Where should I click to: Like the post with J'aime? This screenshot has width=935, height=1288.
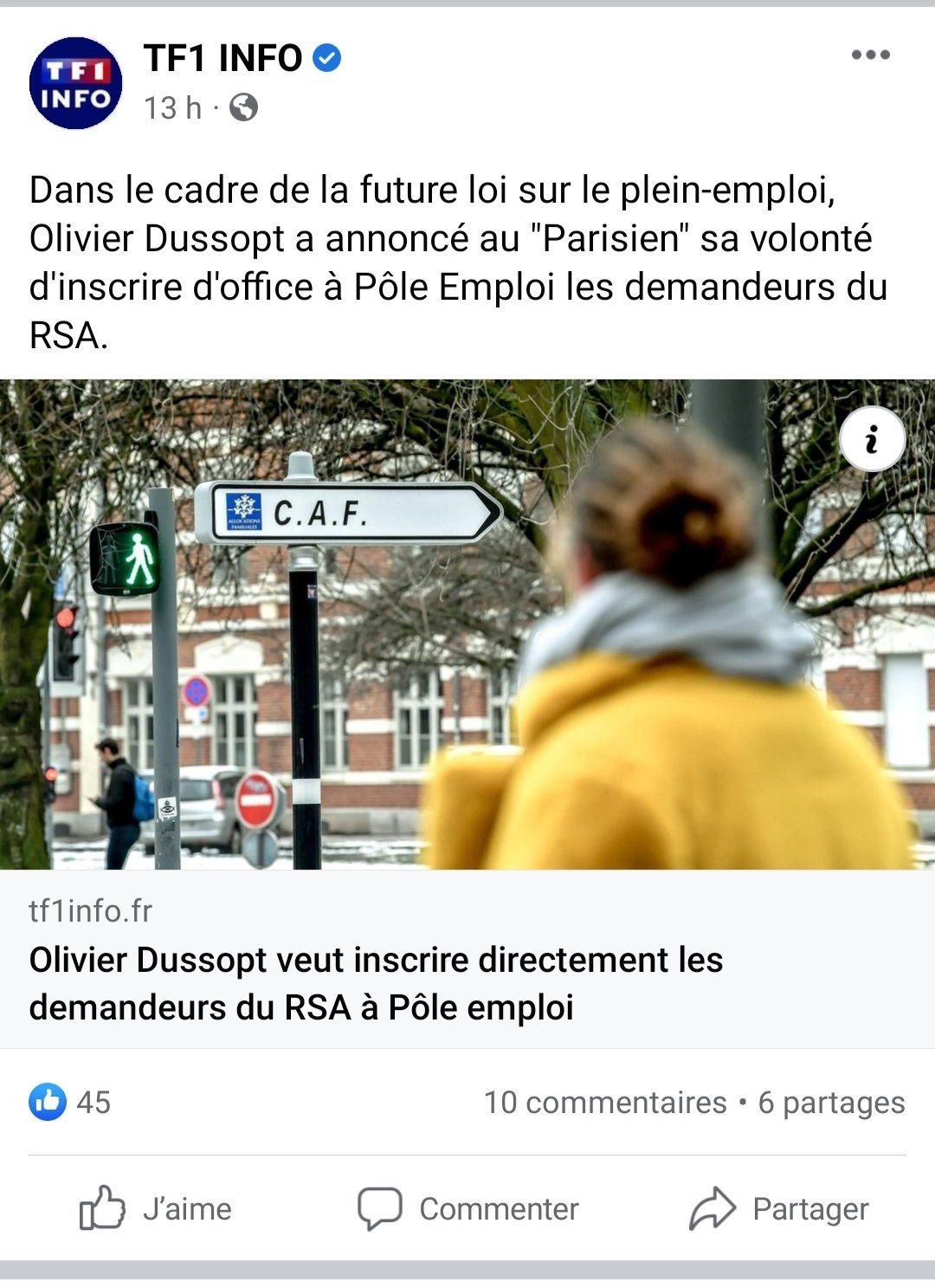tap(156, 1208)
